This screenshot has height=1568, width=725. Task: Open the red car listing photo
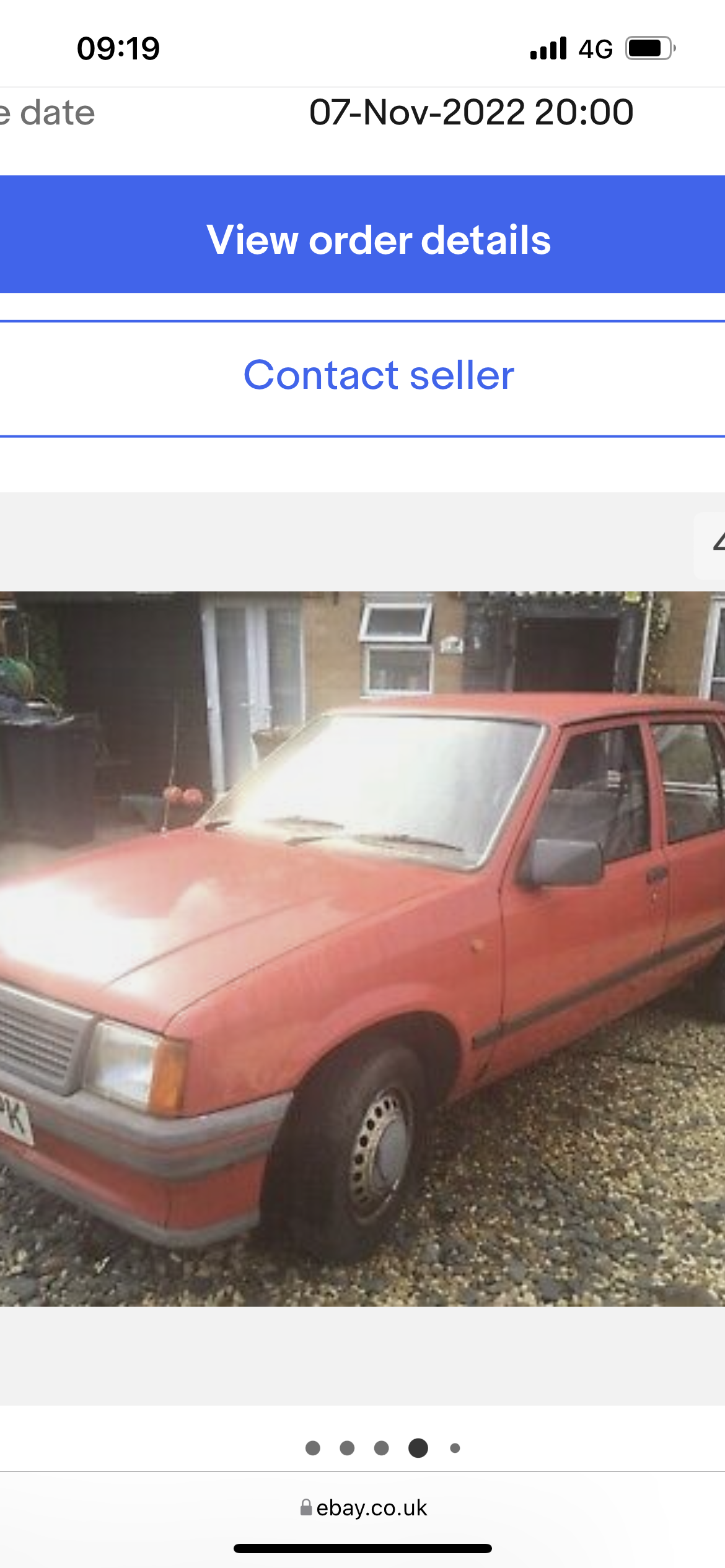pos(362,949)
